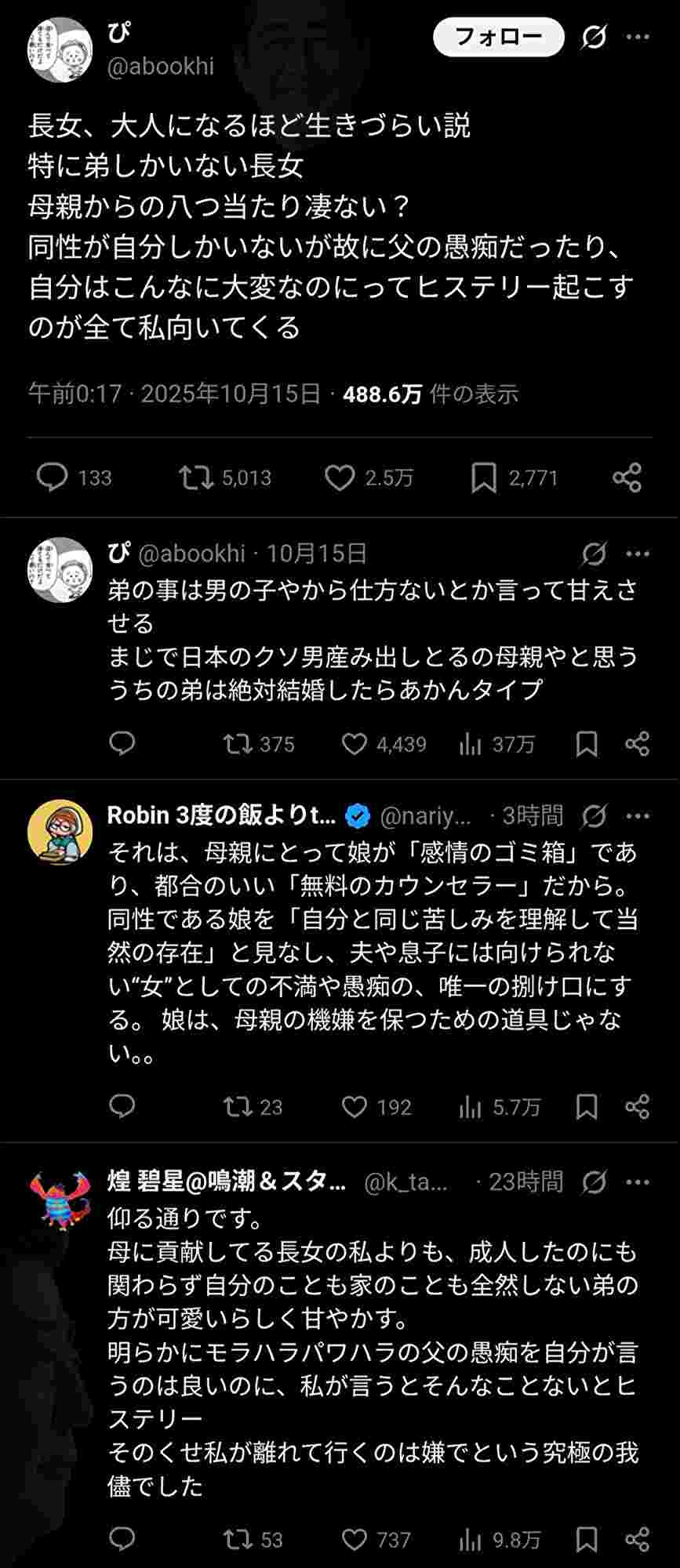Like @abookhi's reply with 4,439 likes
Viewport: 680px width, 1568px height.
click(x=355, y=743)
